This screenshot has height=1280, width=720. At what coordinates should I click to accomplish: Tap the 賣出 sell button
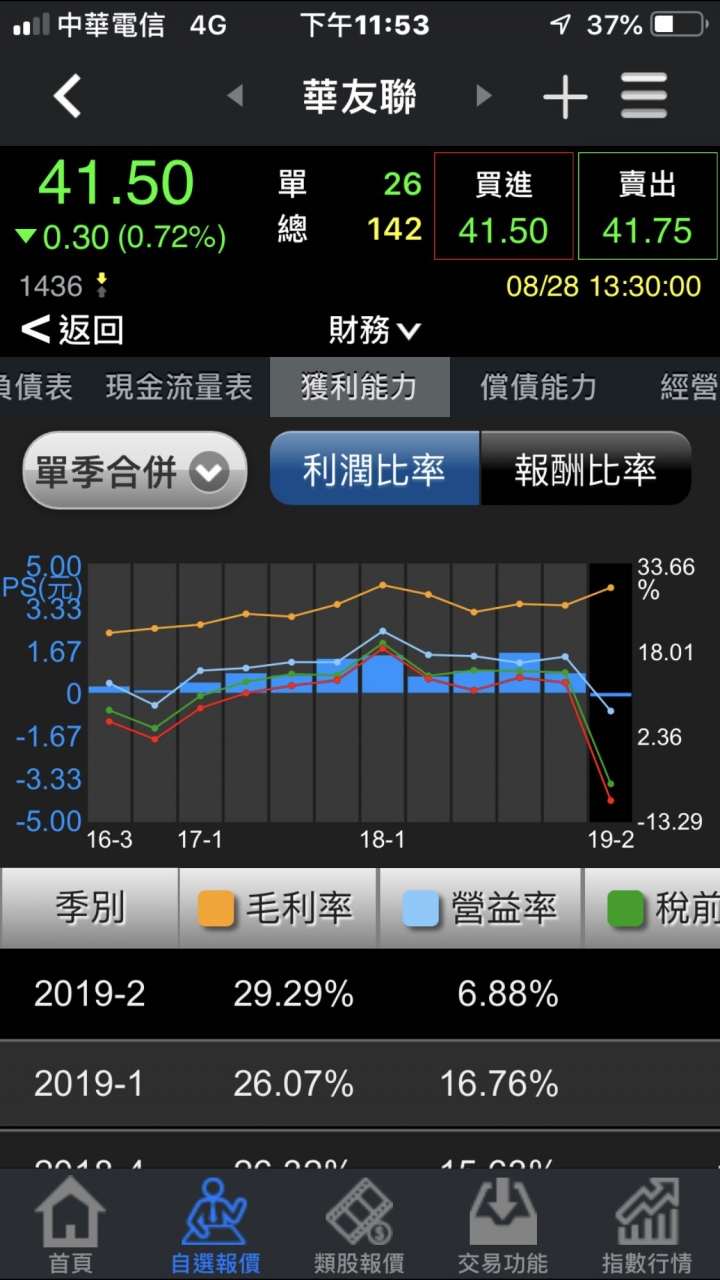tap(648, 206)
